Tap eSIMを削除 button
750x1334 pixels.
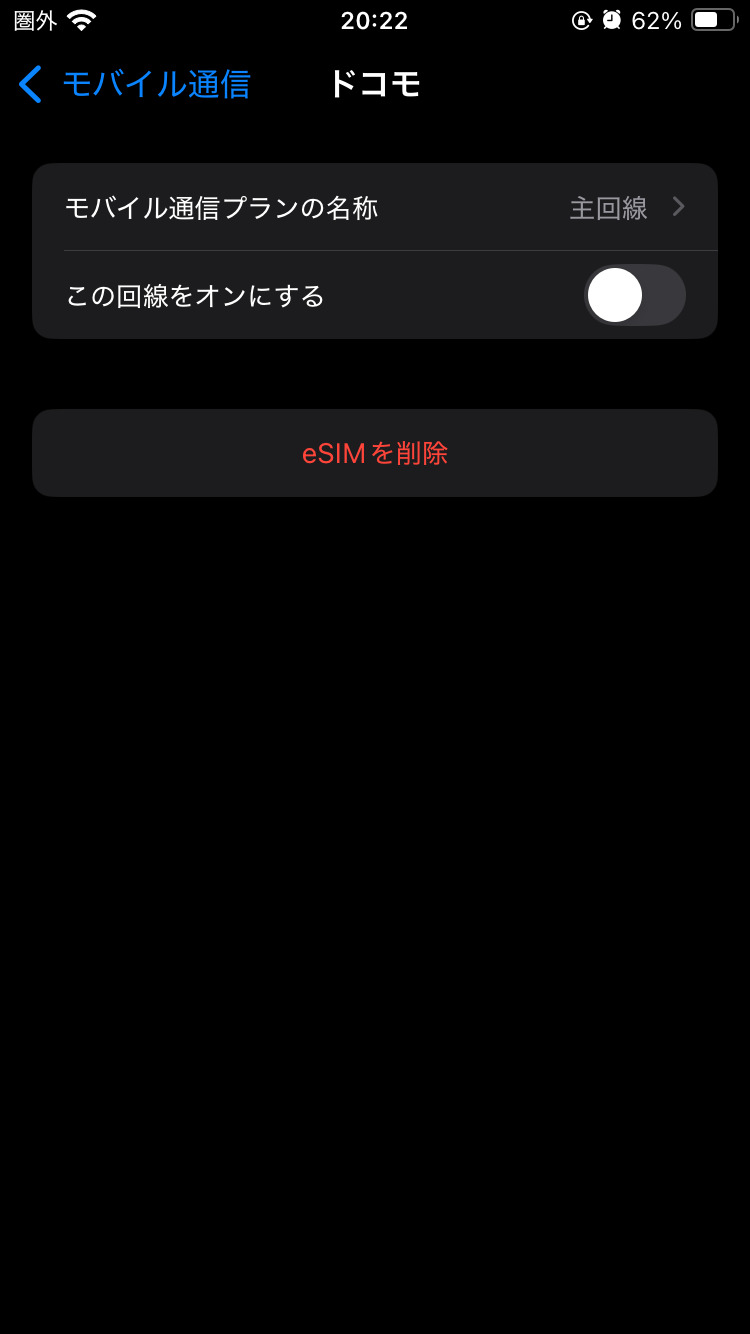pos(375,453)
